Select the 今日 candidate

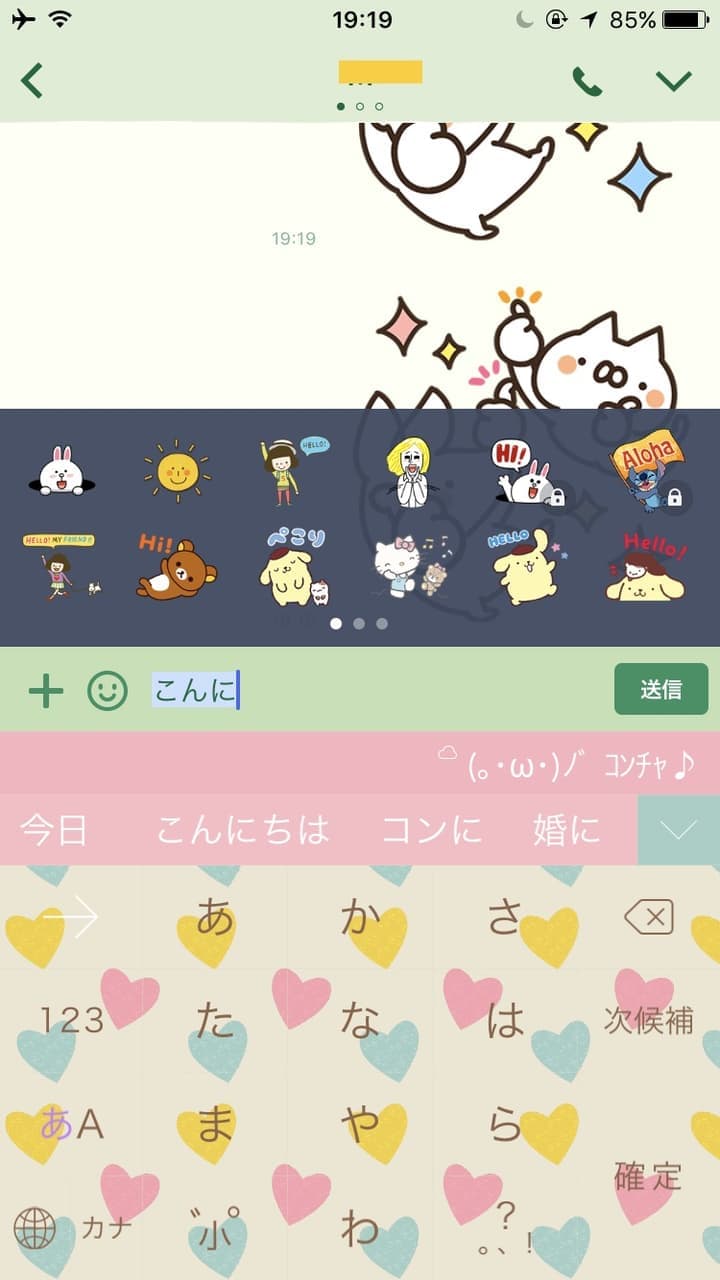click(x=54, y=830)
